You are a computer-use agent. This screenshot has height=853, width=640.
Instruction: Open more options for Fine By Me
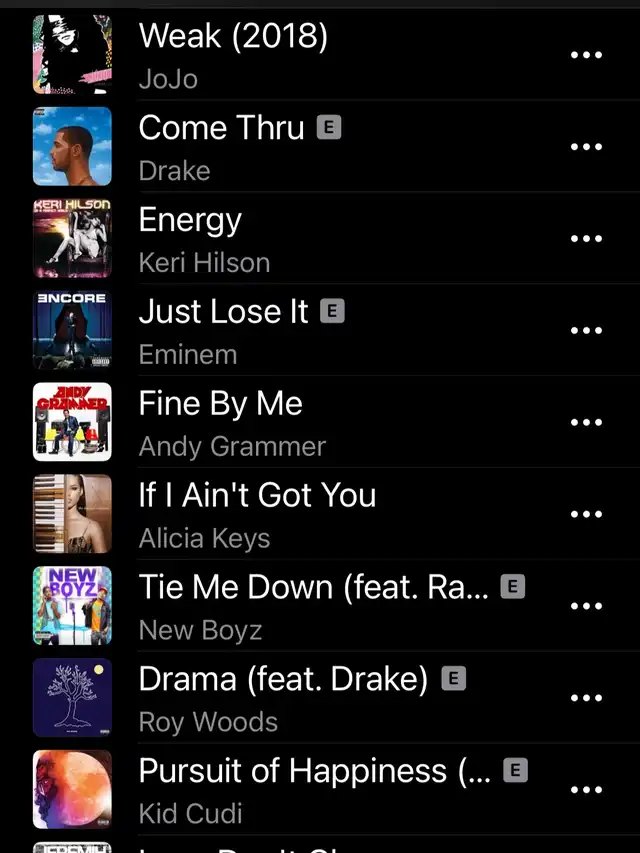point(586,422)
